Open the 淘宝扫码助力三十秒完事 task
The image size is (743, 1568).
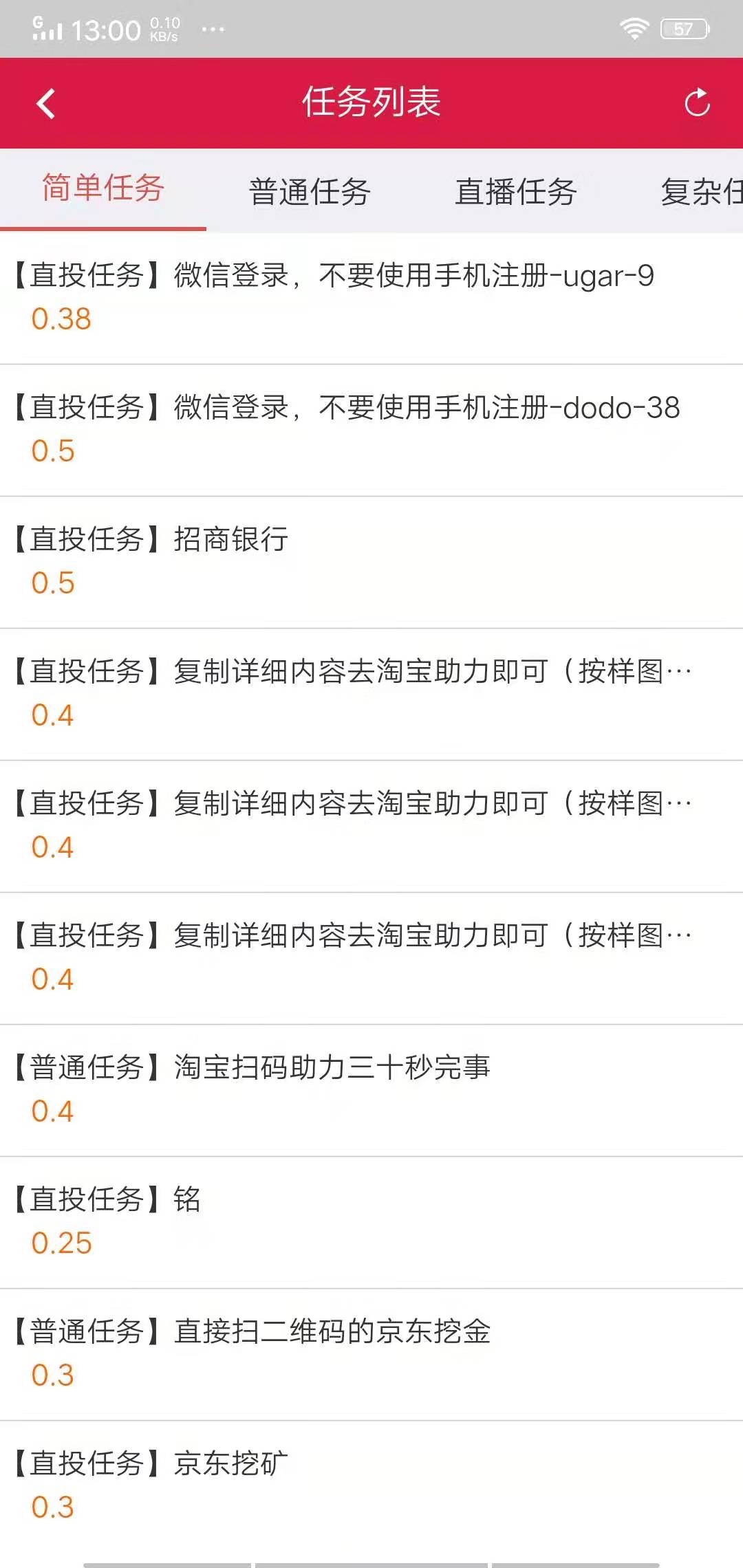[371, 1089]
